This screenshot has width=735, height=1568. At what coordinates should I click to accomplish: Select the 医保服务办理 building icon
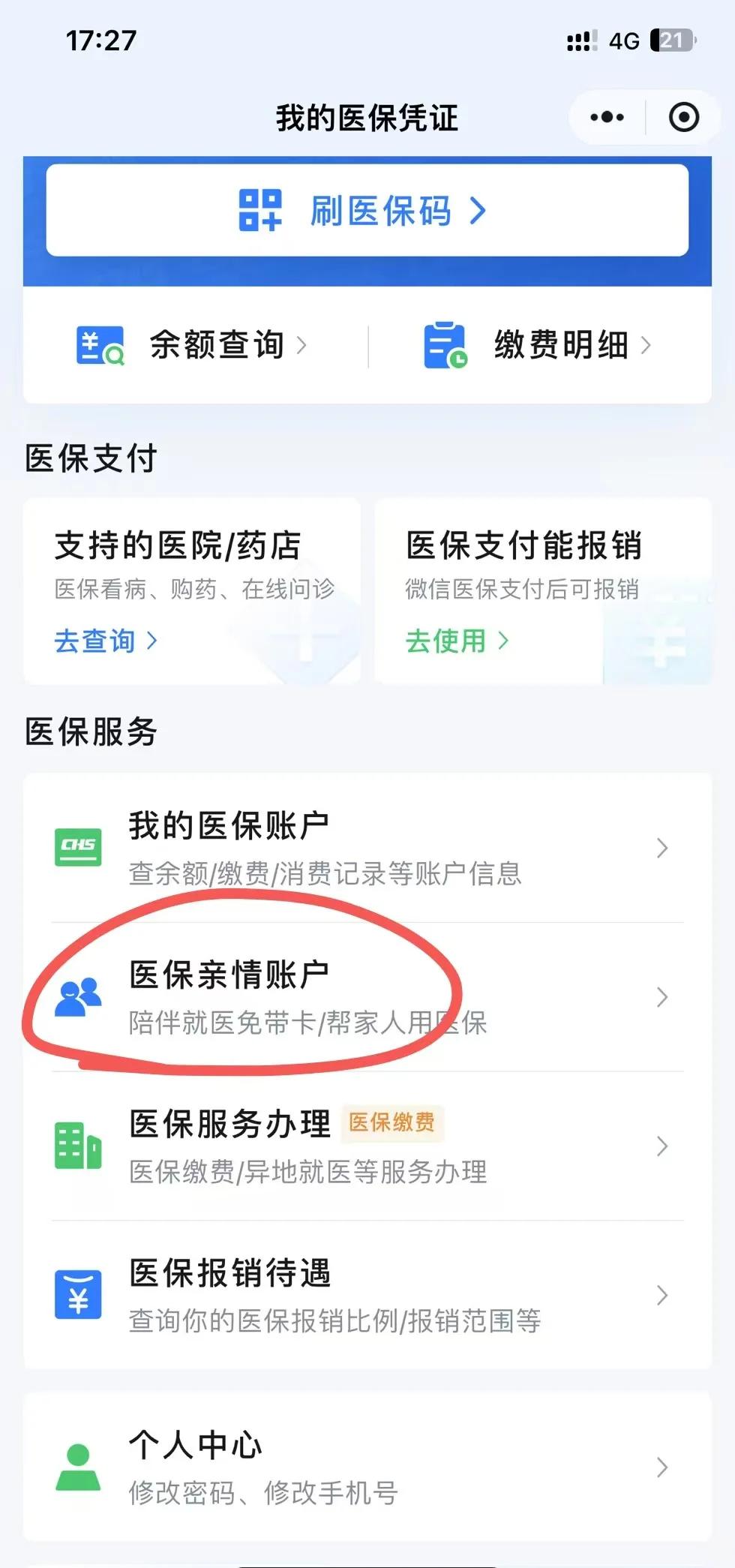pos(78,1146)
